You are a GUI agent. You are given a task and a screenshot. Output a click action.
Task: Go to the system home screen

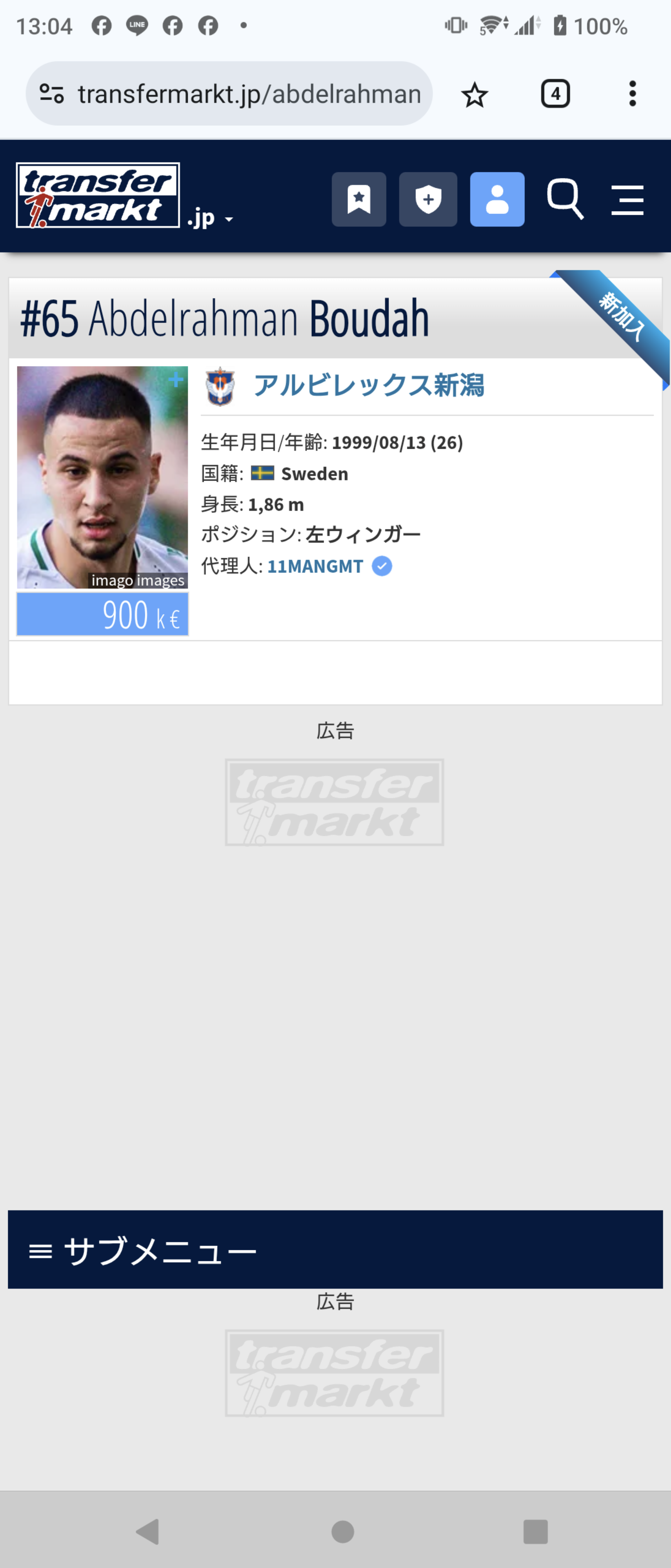(342, 1531)
